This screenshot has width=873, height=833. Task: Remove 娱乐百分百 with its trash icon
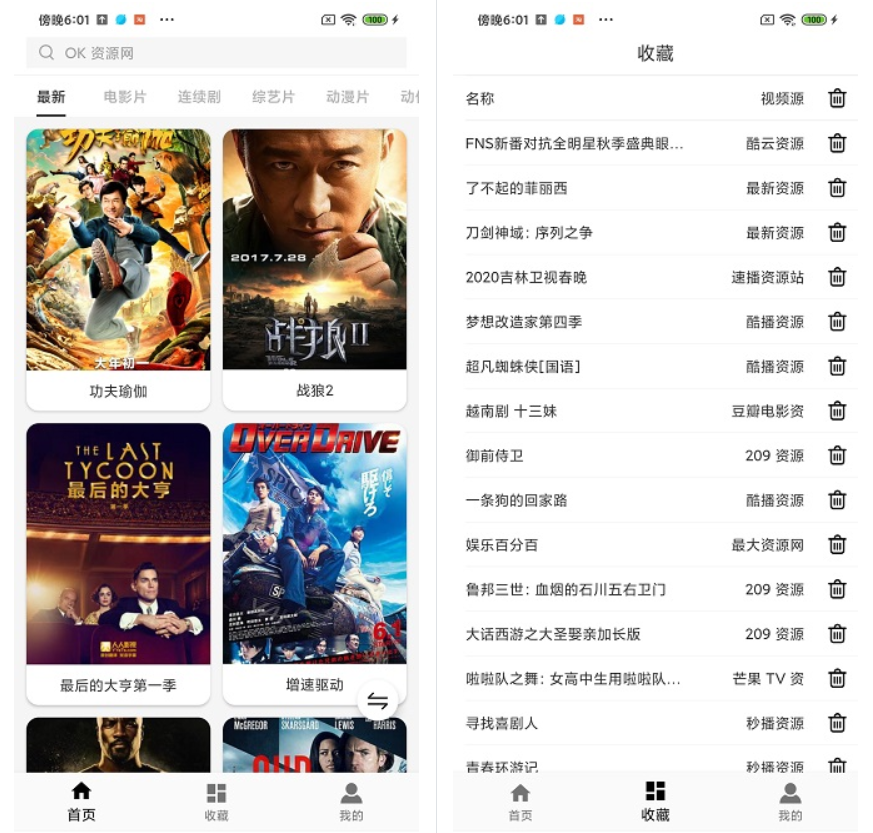tap(837, 545)
